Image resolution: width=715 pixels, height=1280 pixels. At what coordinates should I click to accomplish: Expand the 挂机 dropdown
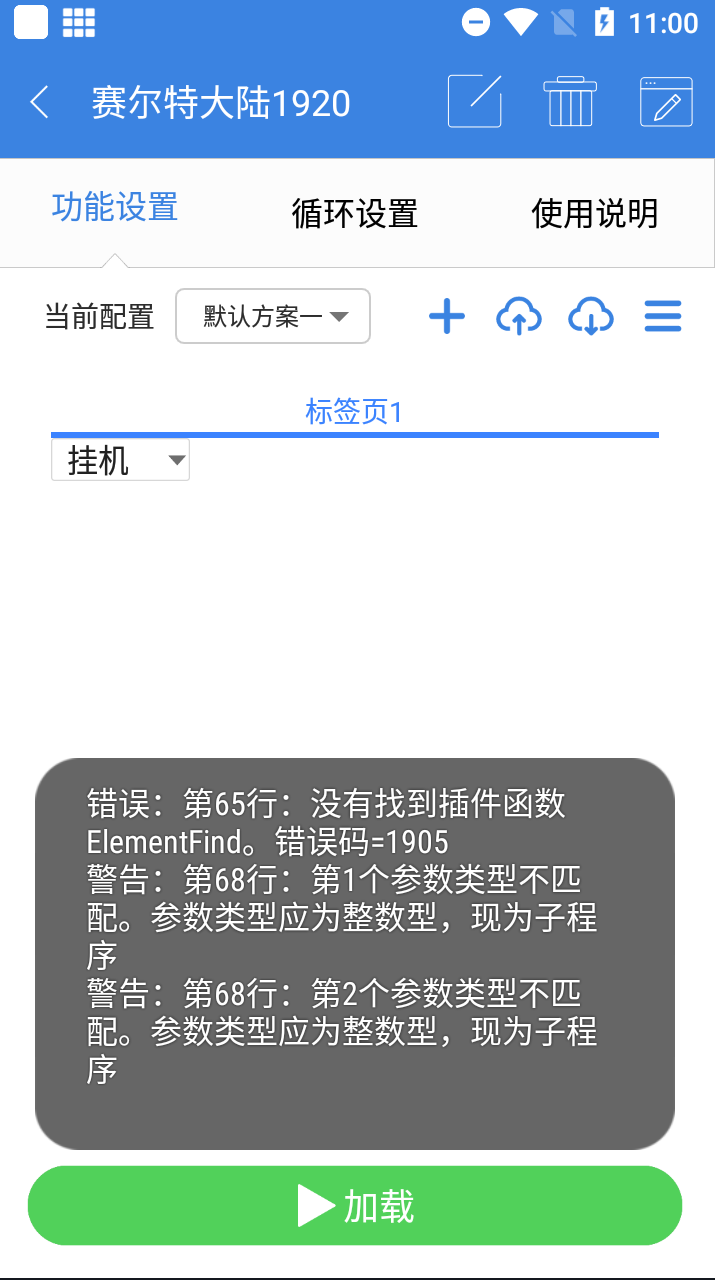pos(121,461)
